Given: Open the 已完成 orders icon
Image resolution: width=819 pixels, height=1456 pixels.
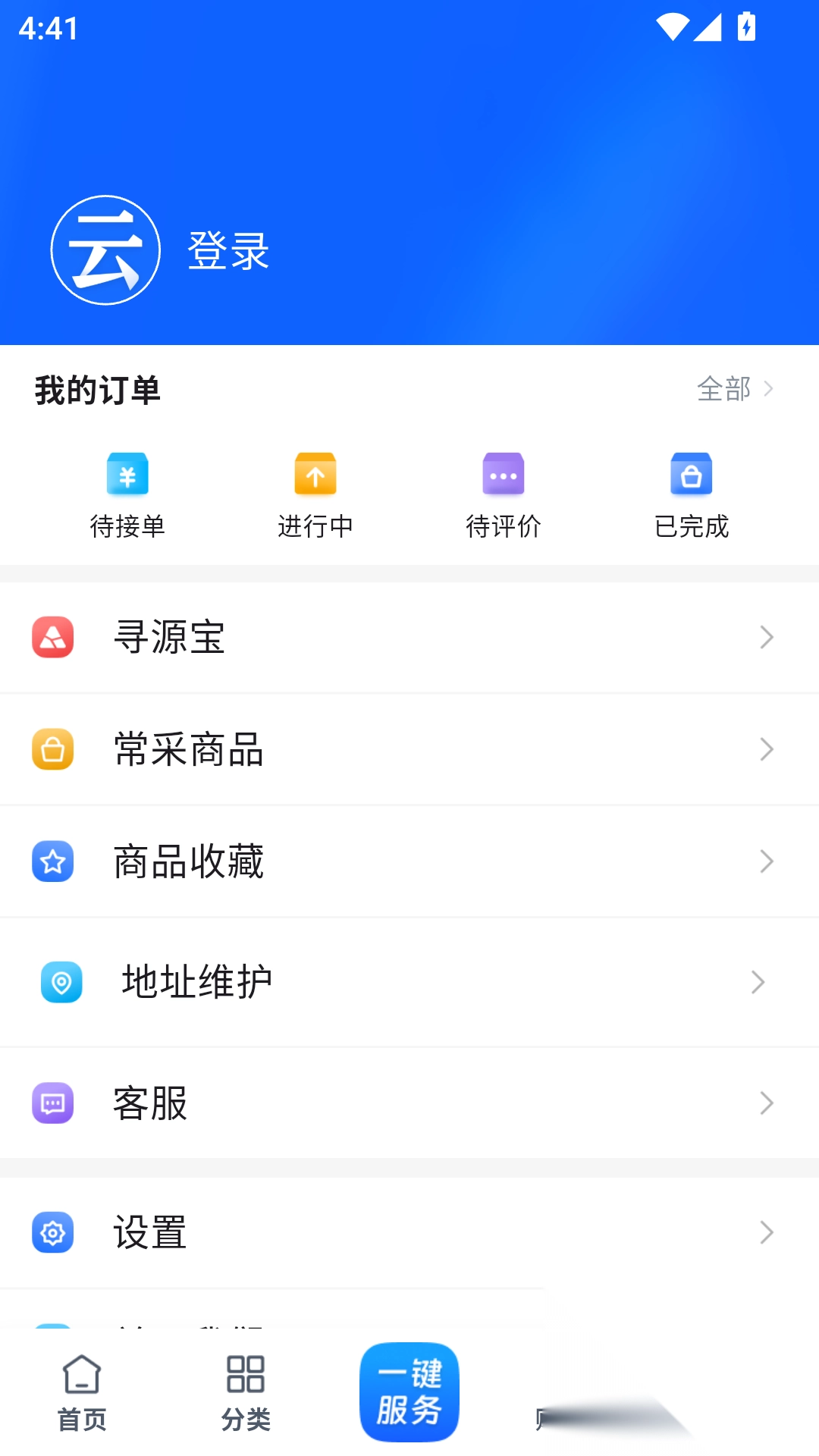Looking at the screenshot, I should click(x=691, y=474).
